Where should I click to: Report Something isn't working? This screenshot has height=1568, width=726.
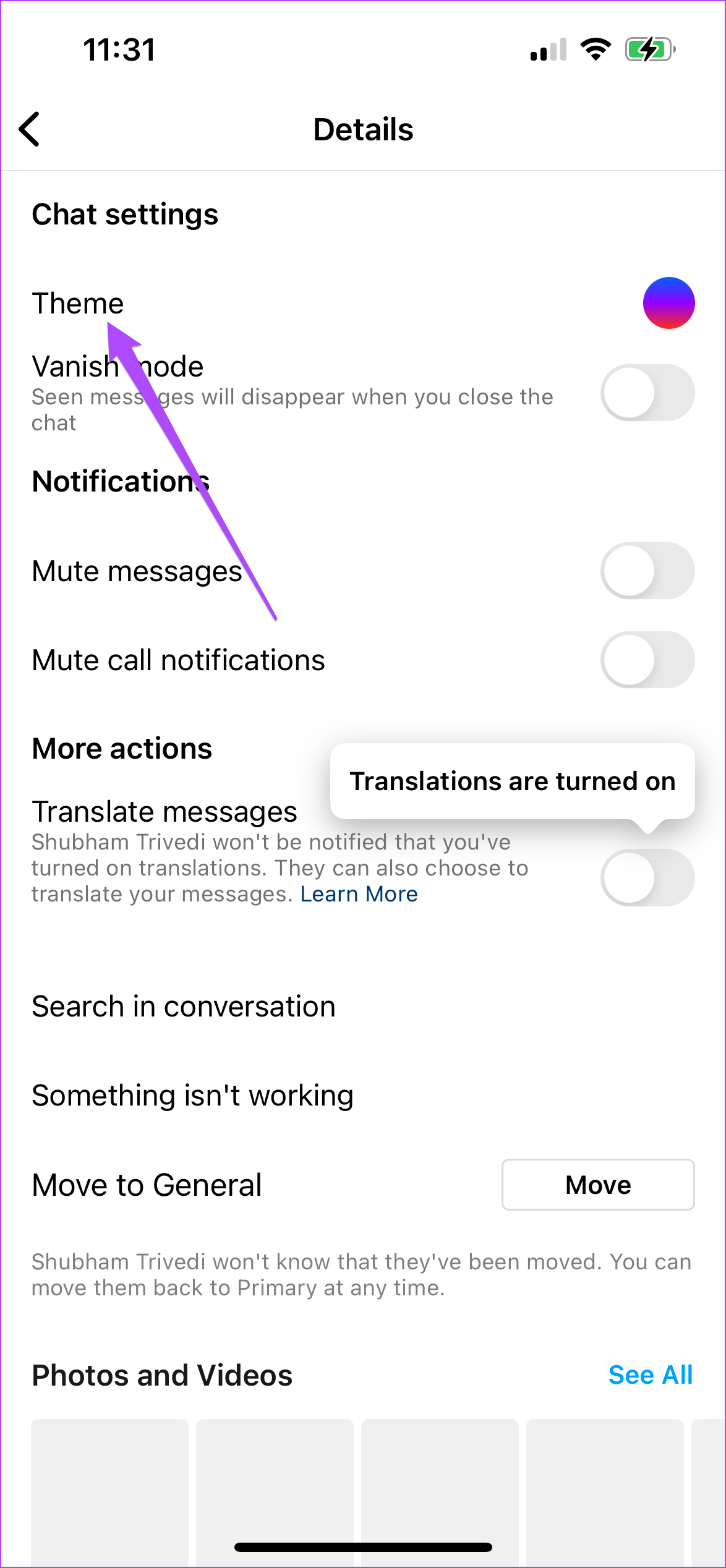coord(192,1096)
